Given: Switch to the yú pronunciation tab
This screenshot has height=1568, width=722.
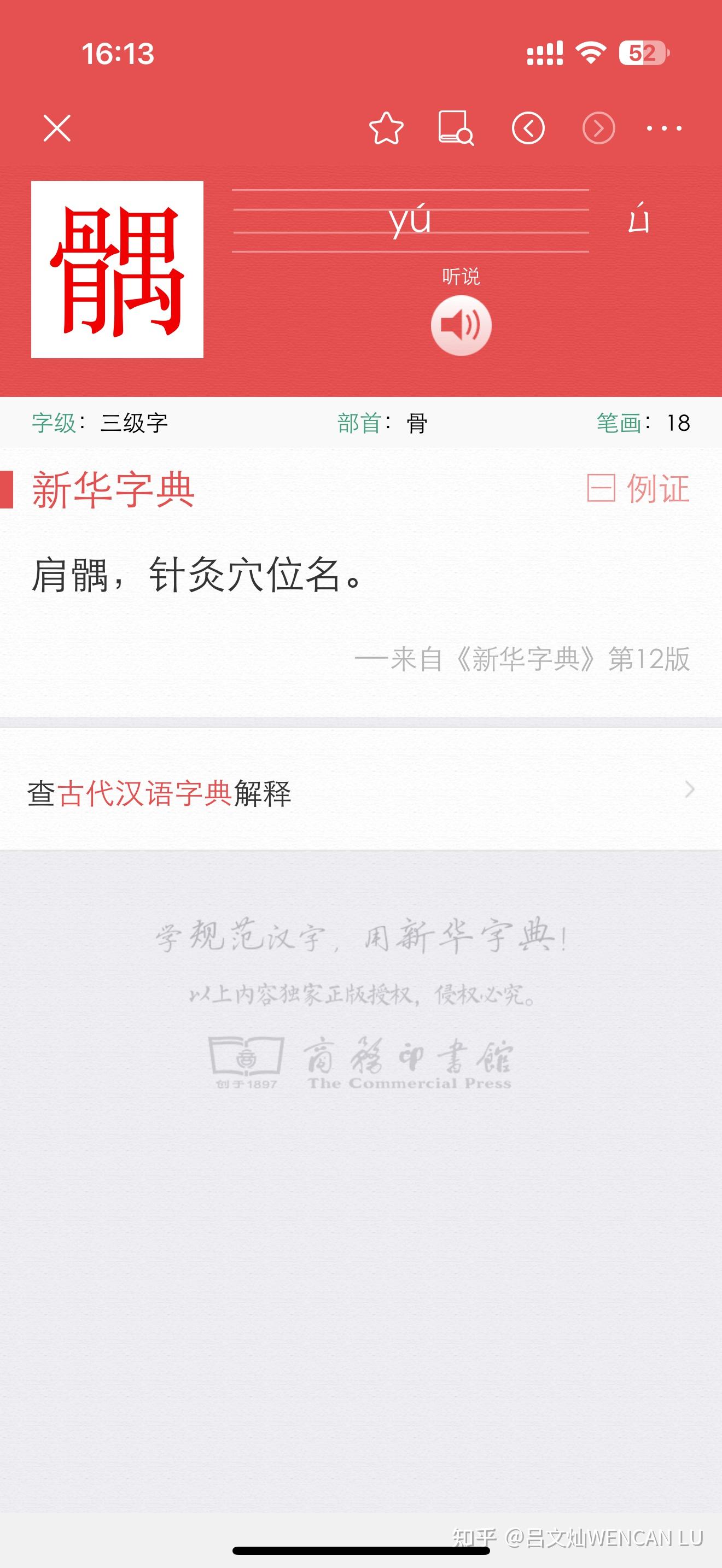Looking at the screenshot, I should [410, 220].
